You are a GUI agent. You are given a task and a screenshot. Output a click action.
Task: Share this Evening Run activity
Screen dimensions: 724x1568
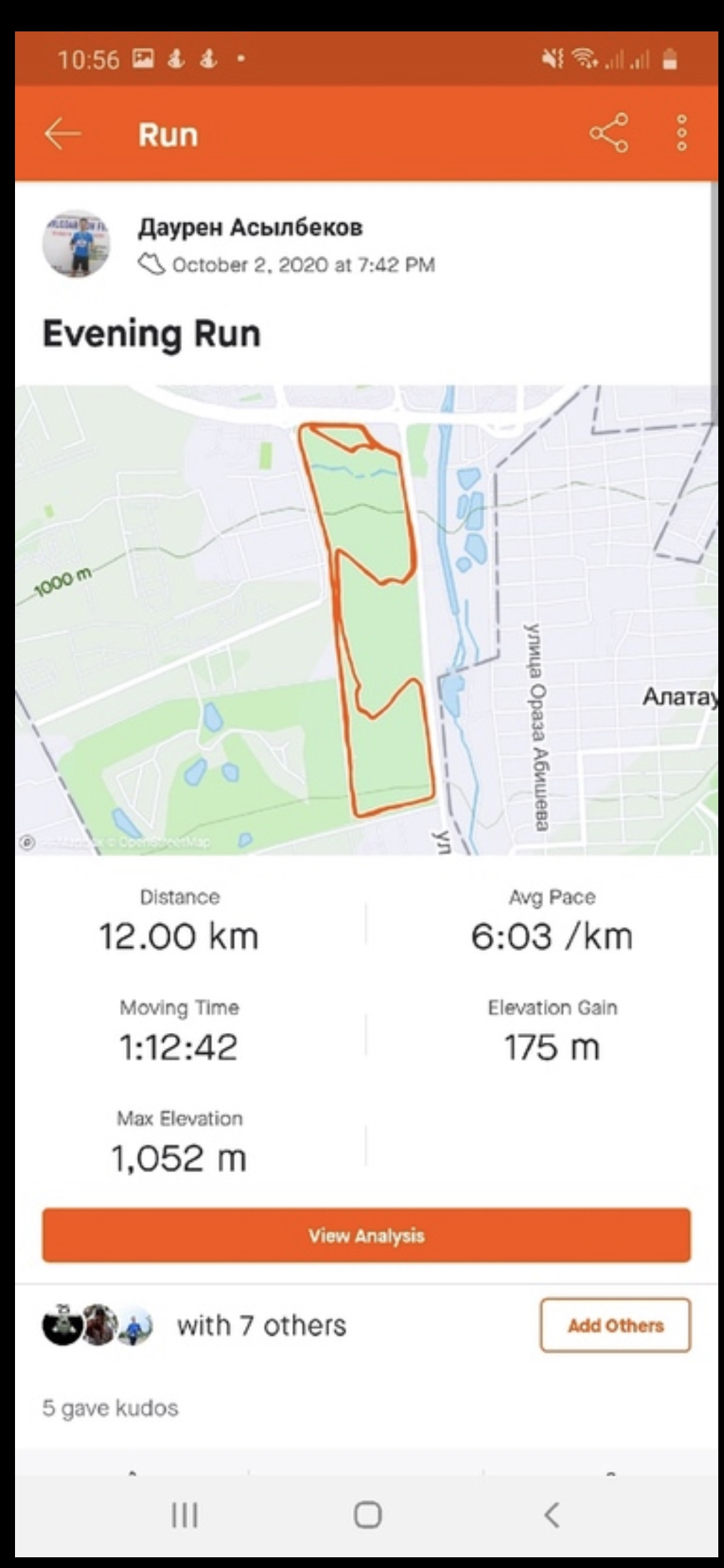click(x=608, y=133)
